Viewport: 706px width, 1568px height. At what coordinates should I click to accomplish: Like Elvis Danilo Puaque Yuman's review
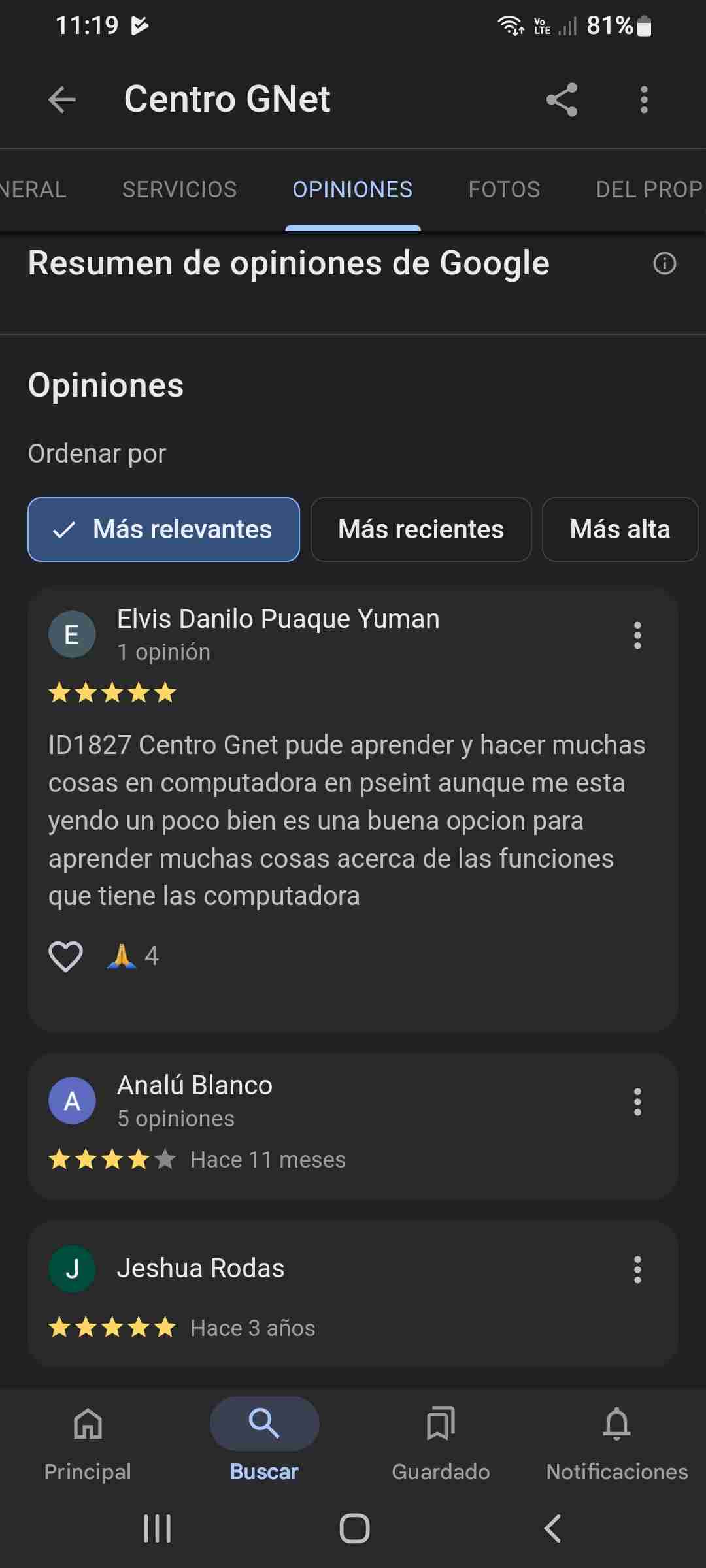(65, 956)
